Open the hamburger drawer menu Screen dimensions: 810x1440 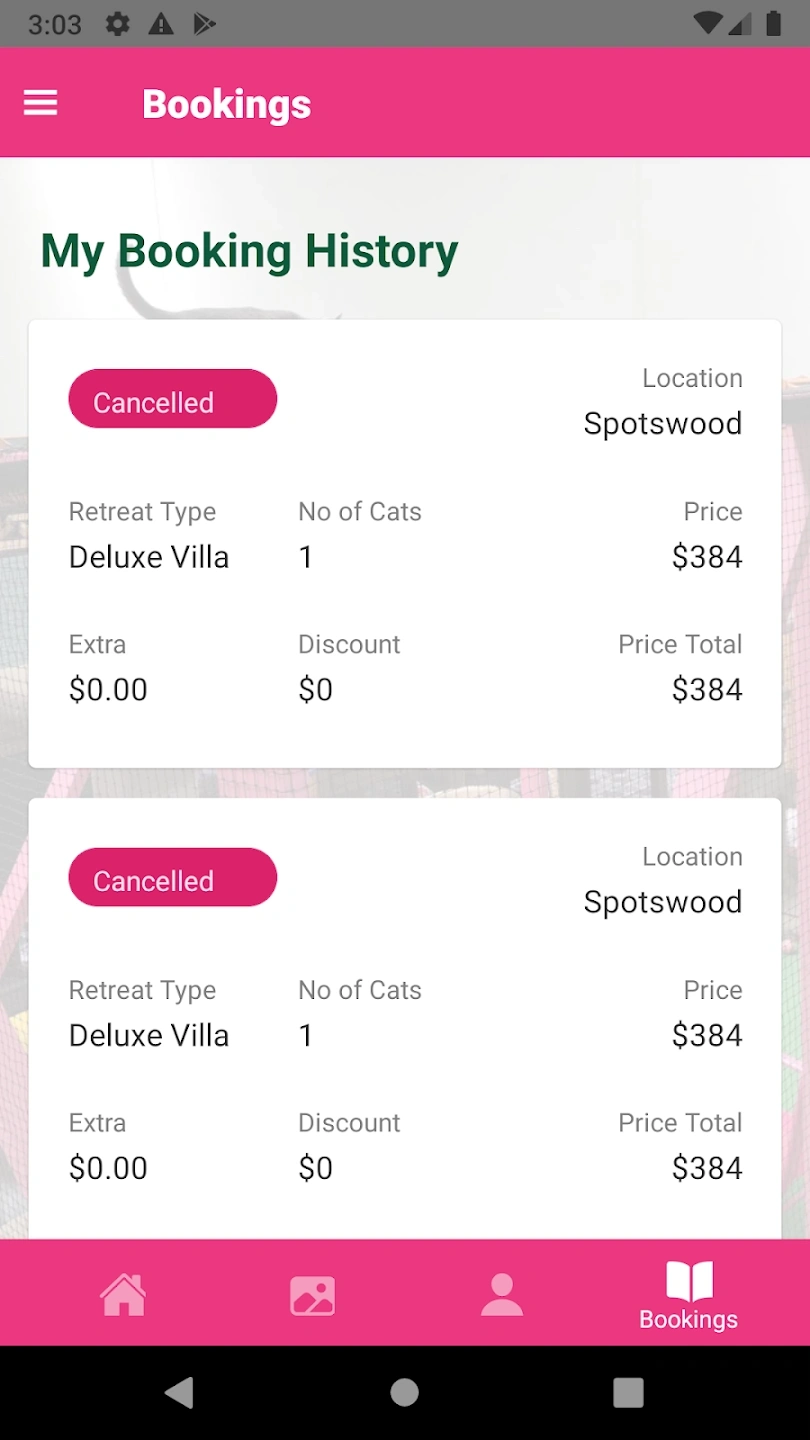[41, 103]
